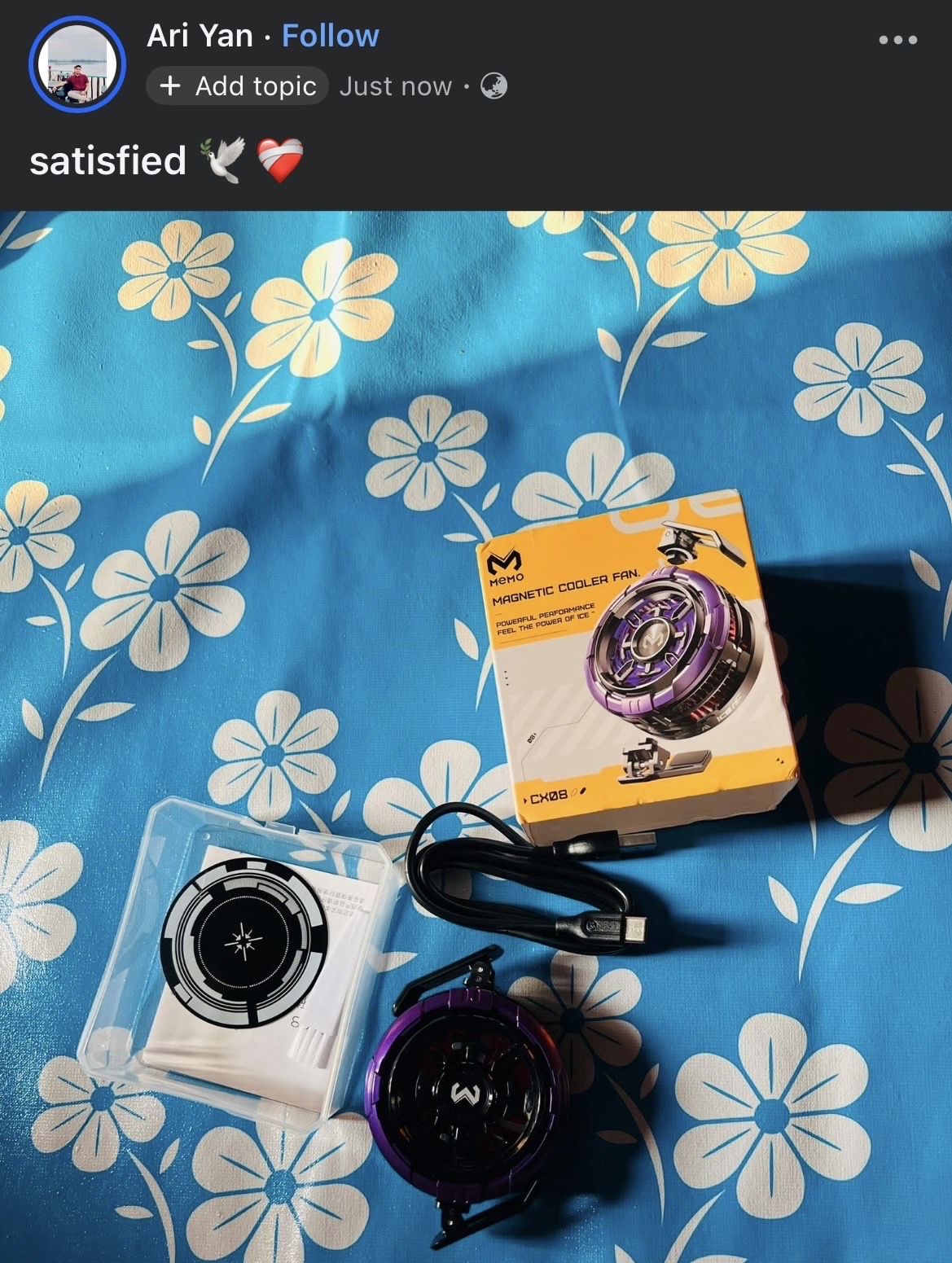
Task: Open Ari Yan's profile name
Action: (200, 36)
